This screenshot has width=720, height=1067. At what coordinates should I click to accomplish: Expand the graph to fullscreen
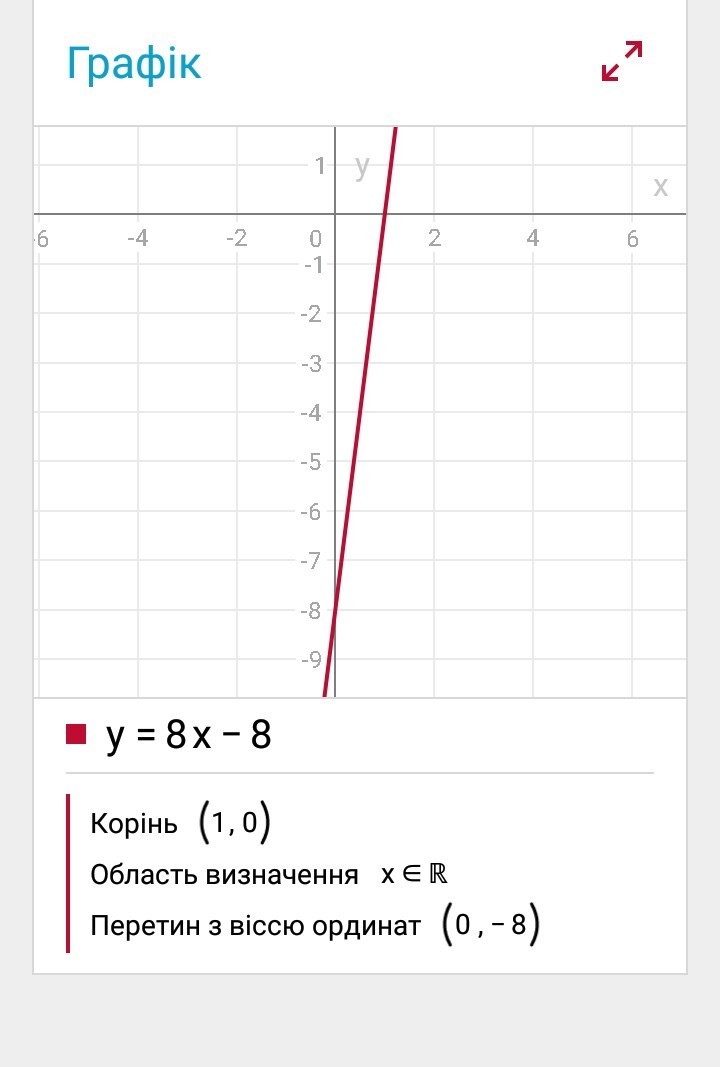tap(621, 61)
